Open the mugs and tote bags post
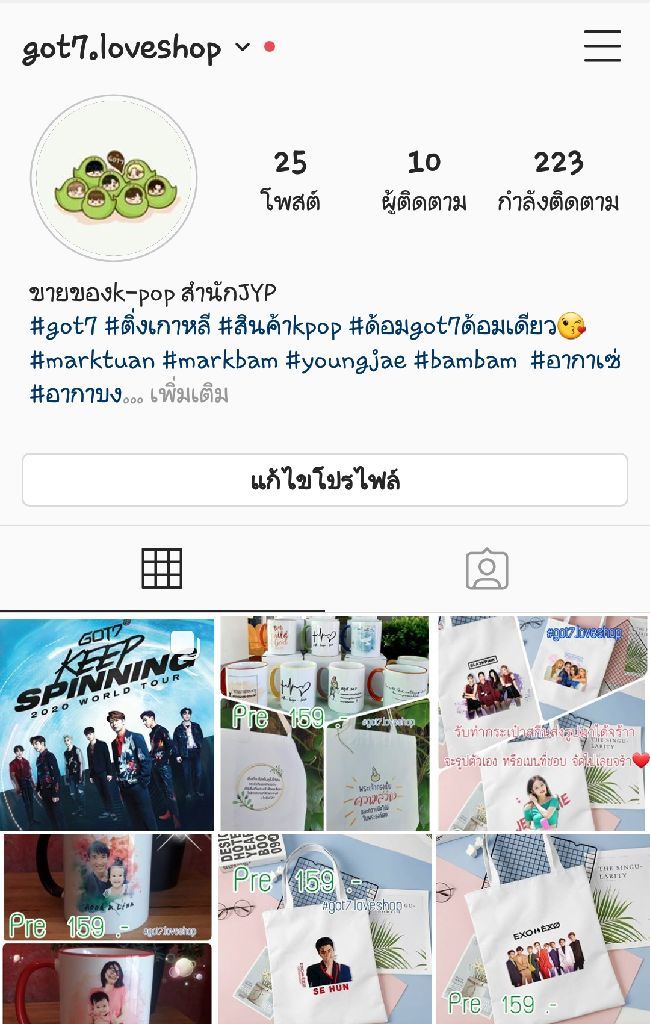 324,724
